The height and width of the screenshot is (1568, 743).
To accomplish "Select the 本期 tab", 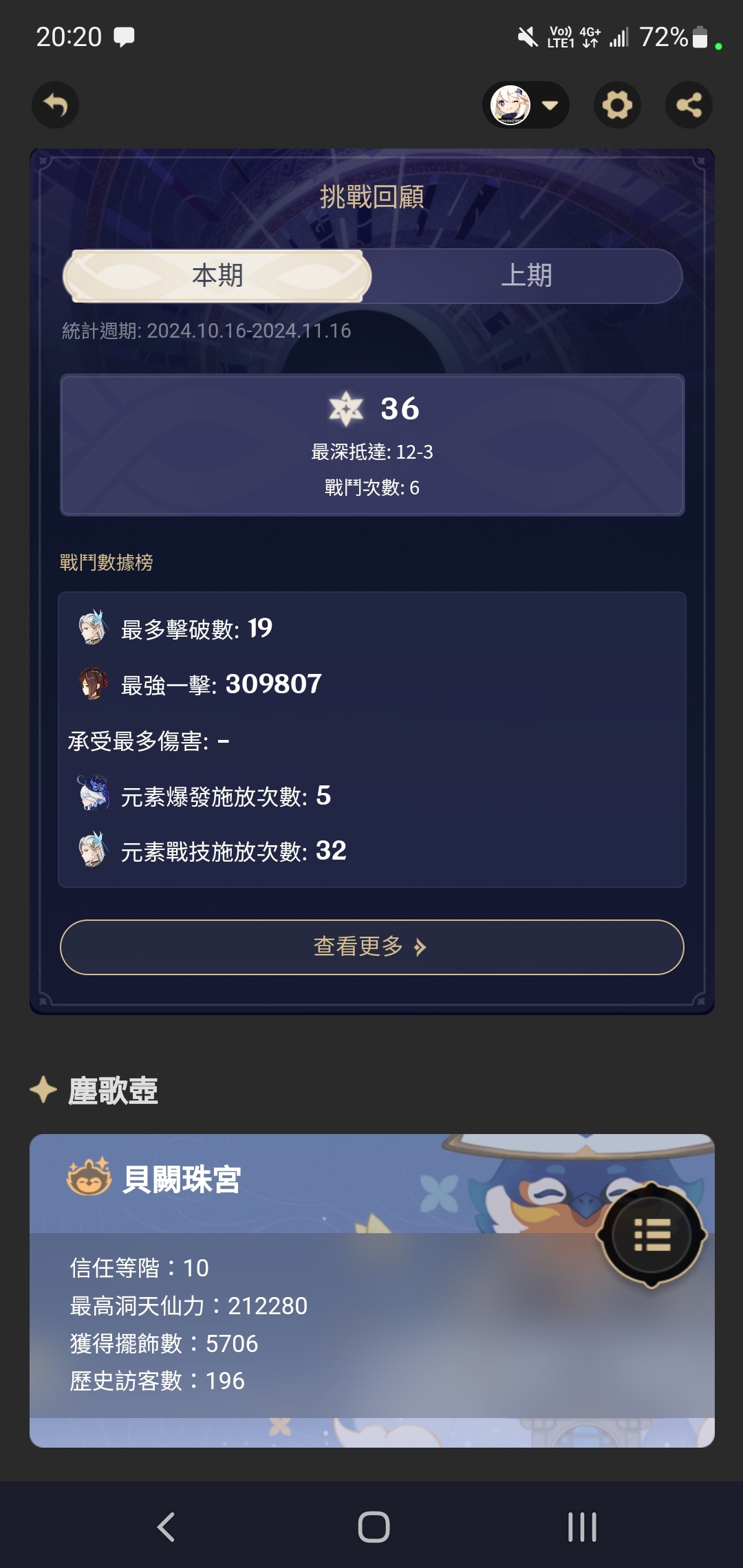I will pyautogui.click(x=217, y=276).
